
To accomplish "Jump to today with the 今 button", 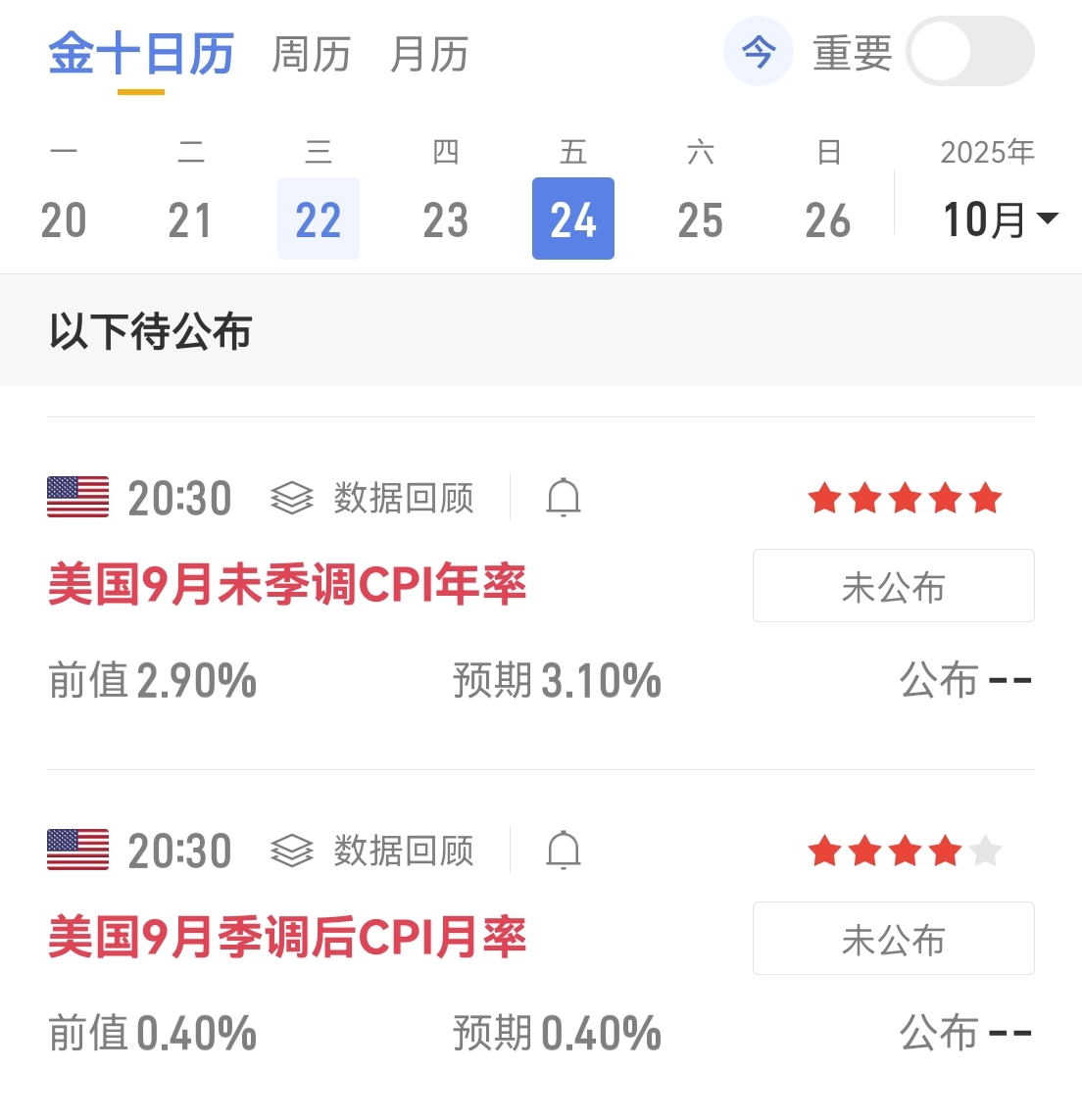I will (x=758, y=51).
